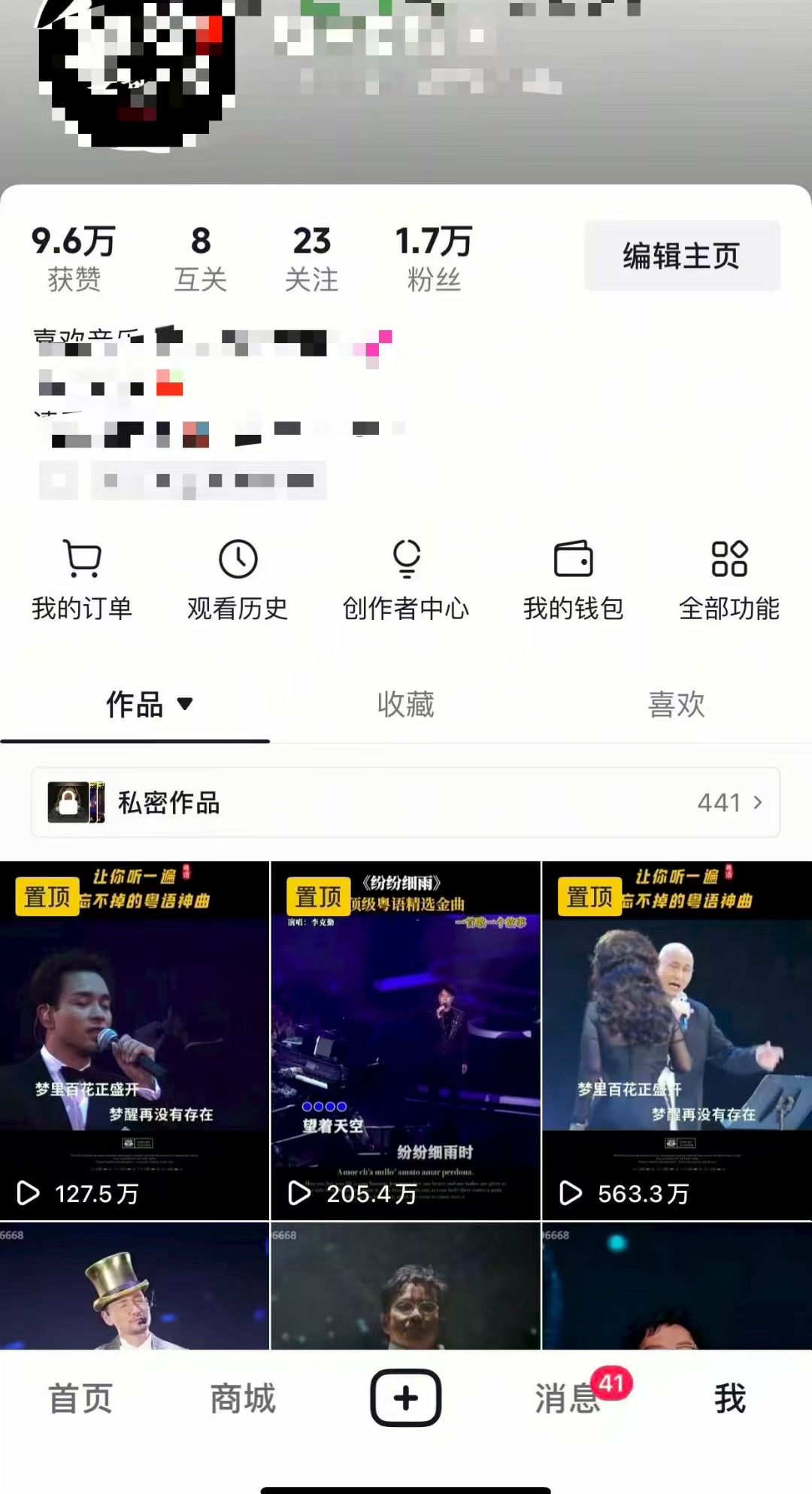This screenshot has width=812, height=1494.
Task: Select the 我 tab
Action: (729, 1398)
